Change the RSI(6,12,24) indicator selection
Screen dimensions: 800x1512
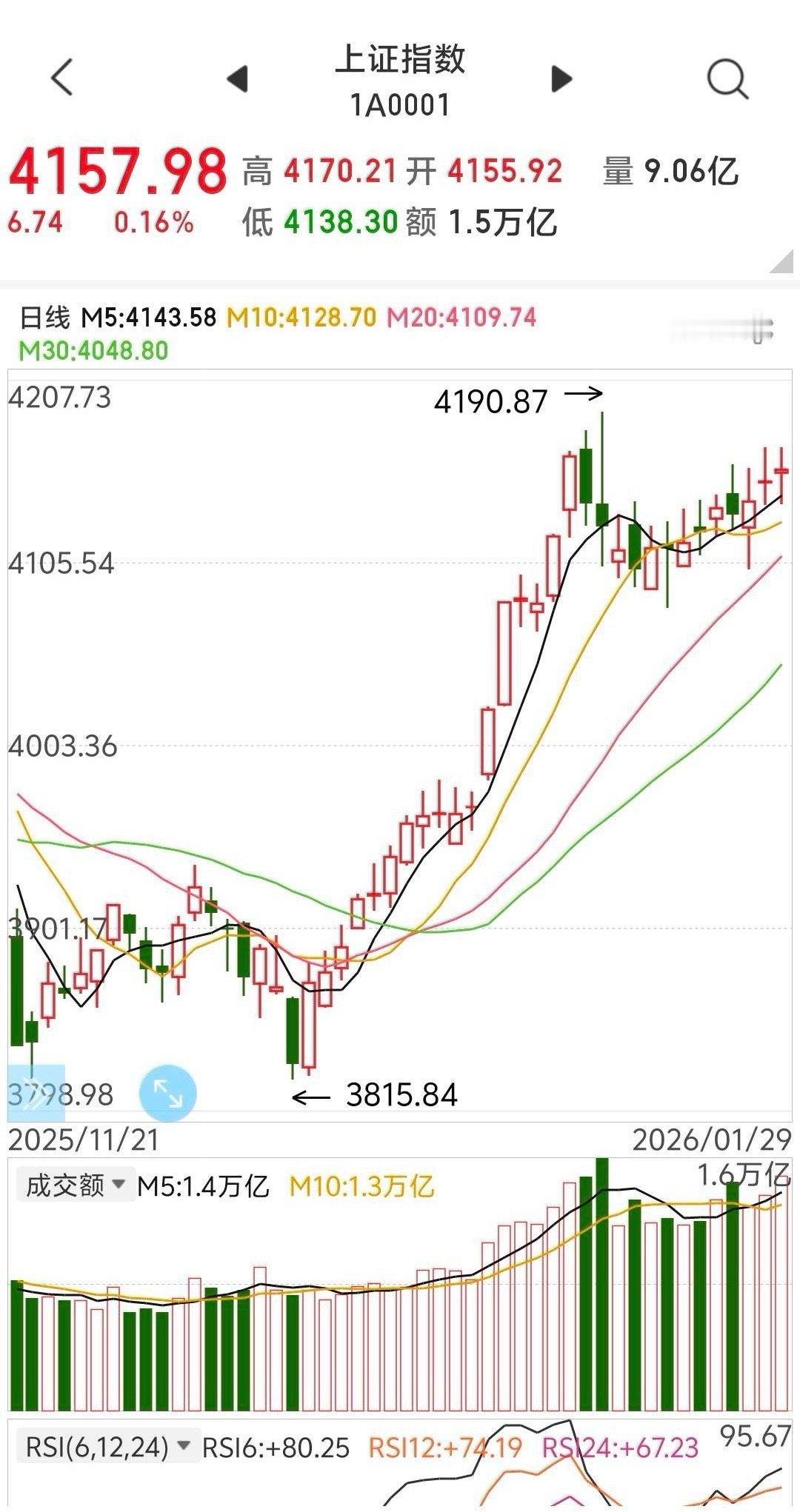[x=108, y=1447]
